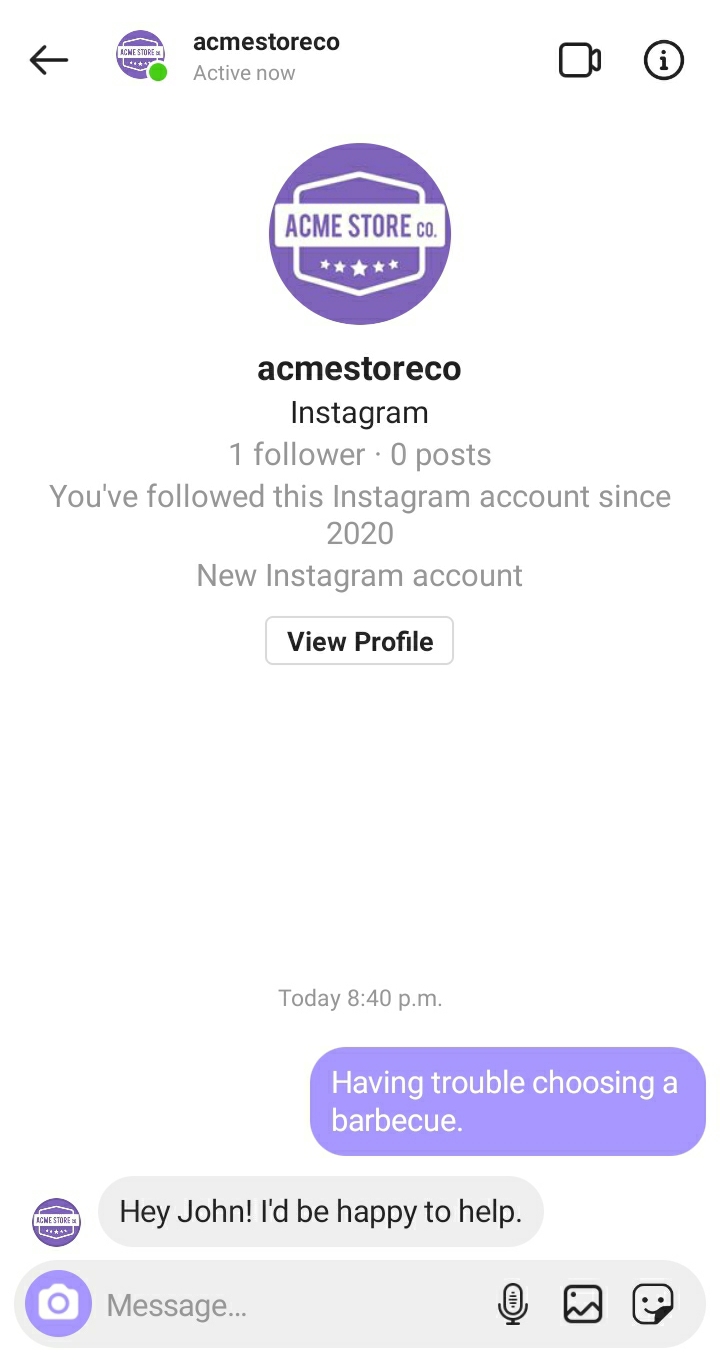Open acmestoreco header in top bar

[x=265, y=57]
